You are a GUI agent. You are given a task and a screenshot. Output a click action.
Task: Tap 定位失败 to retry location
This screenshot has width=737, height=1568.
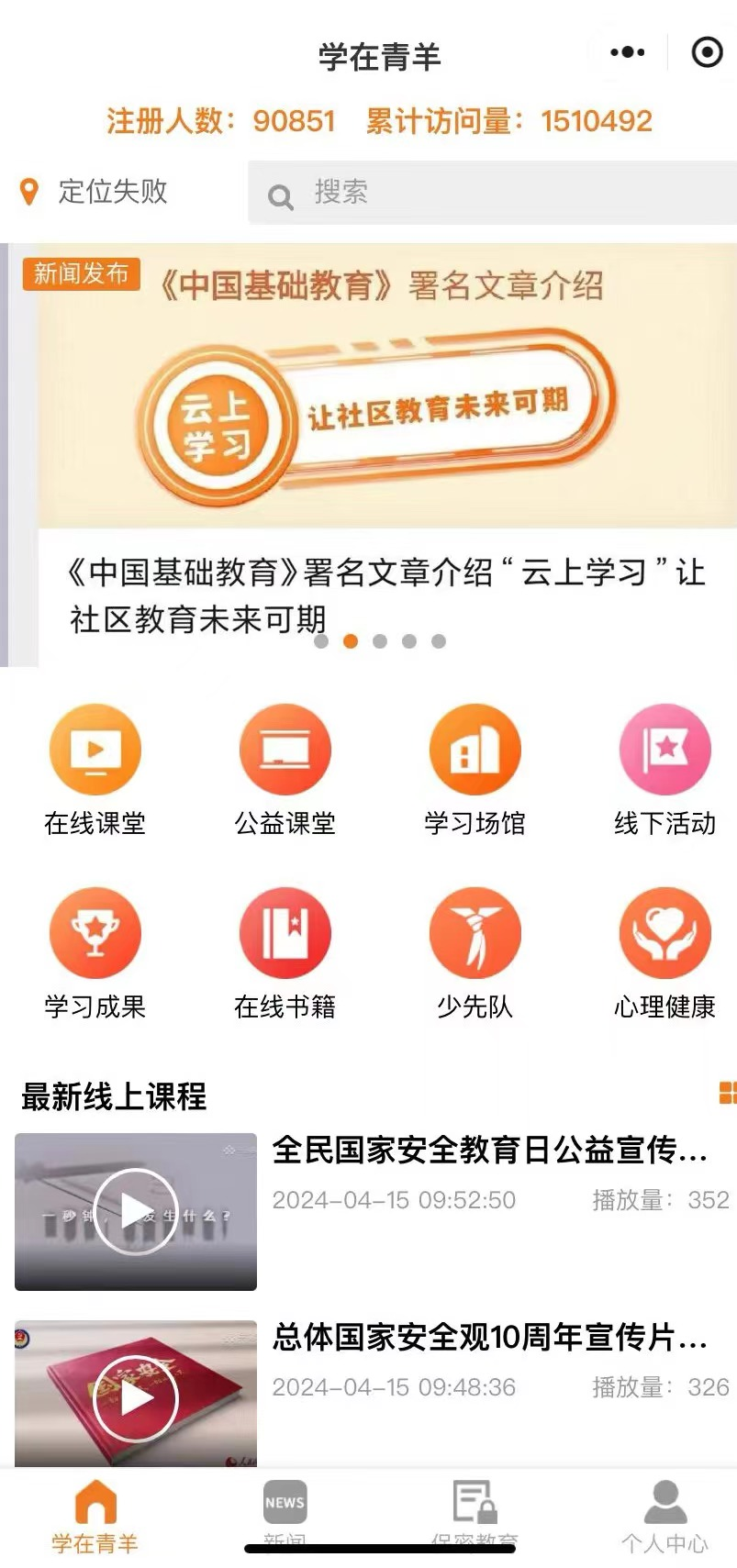(95, 192)
